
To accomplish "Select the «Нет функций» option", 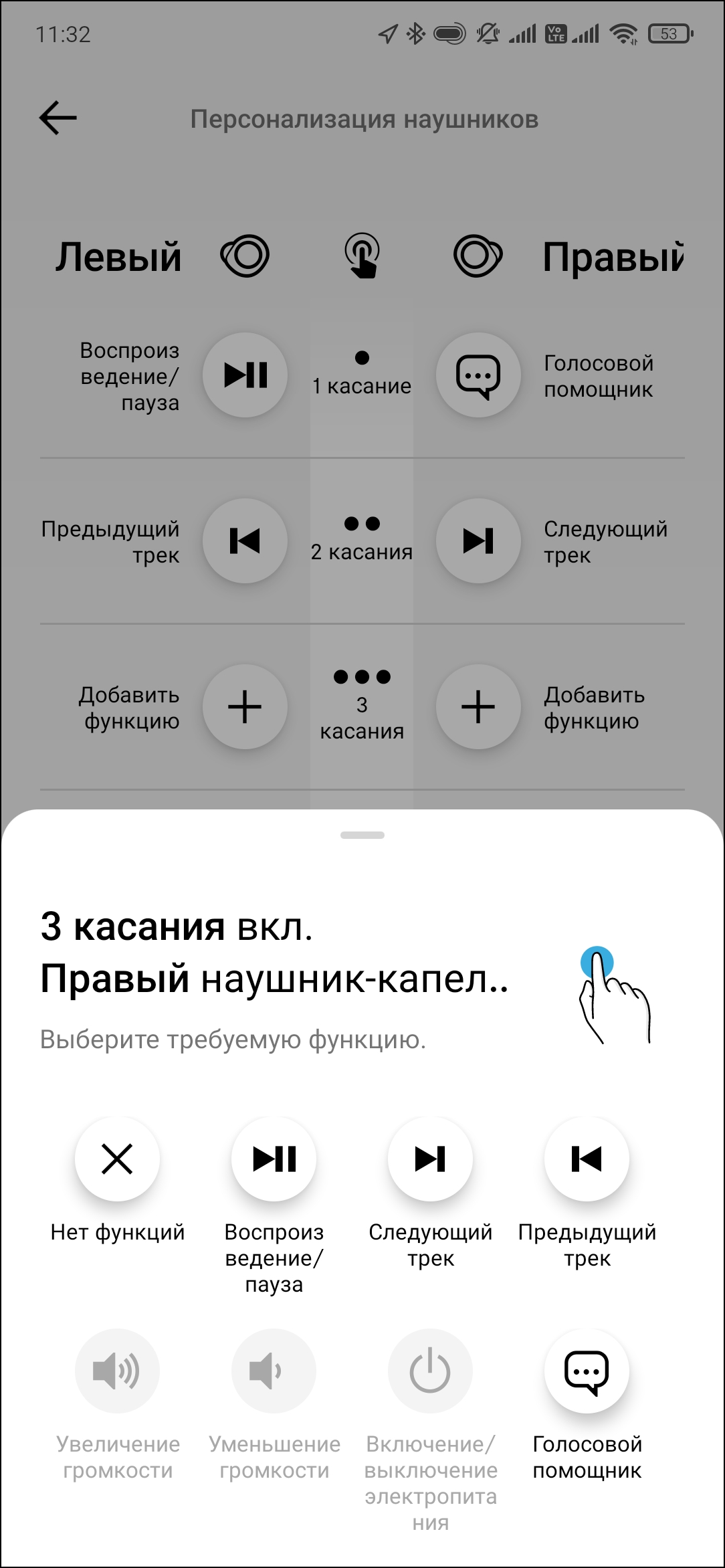I will click(x=117, y=1159).
